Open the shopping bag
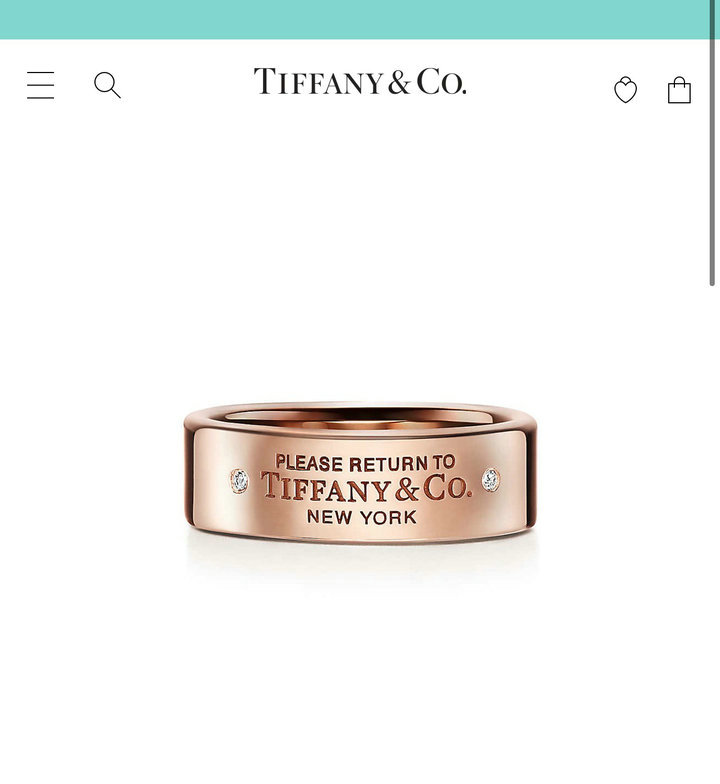Image resolution: width=720 pixels, height=784 pixels. [x=679, y=90]
